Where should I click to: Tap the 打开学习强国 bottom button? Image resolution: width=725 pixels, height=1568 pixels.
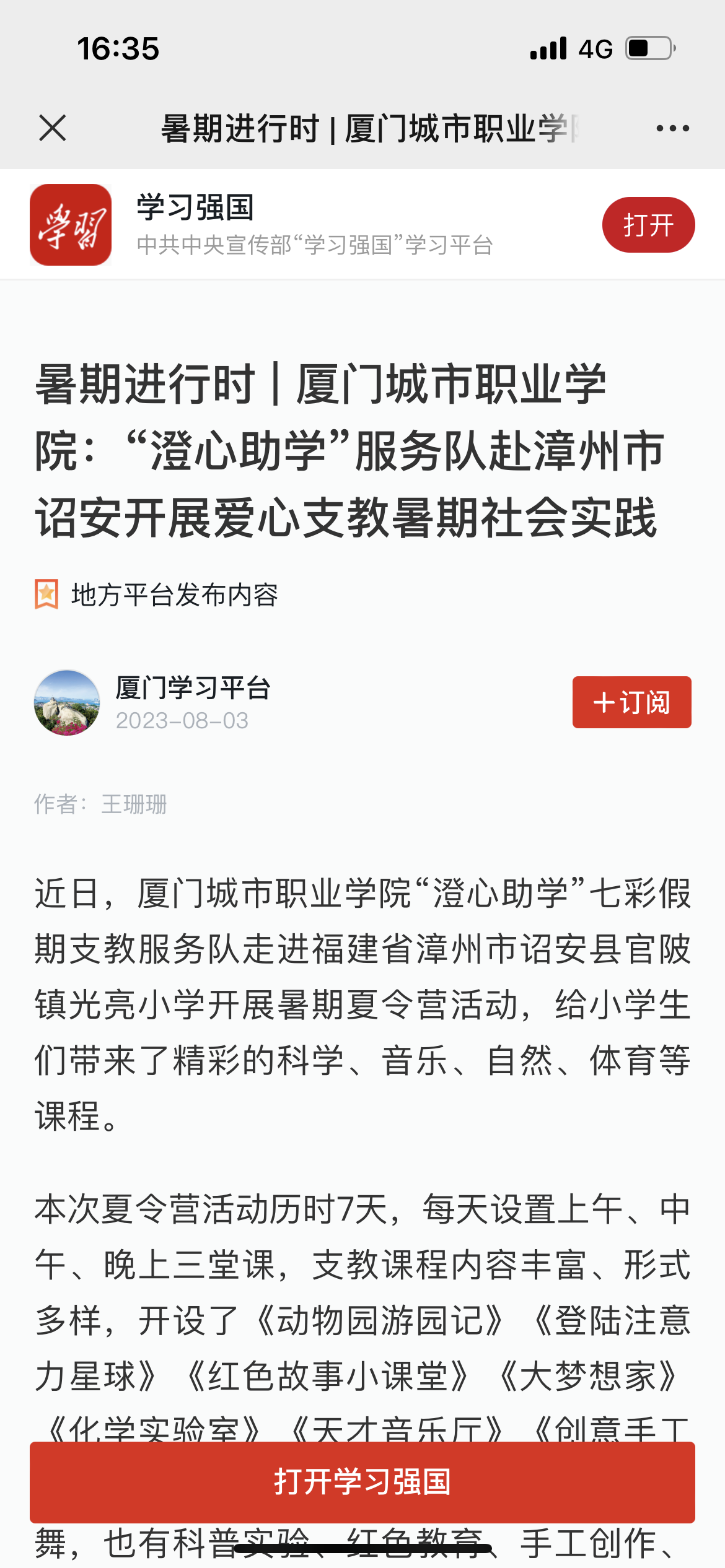[x=362, y=1481]
